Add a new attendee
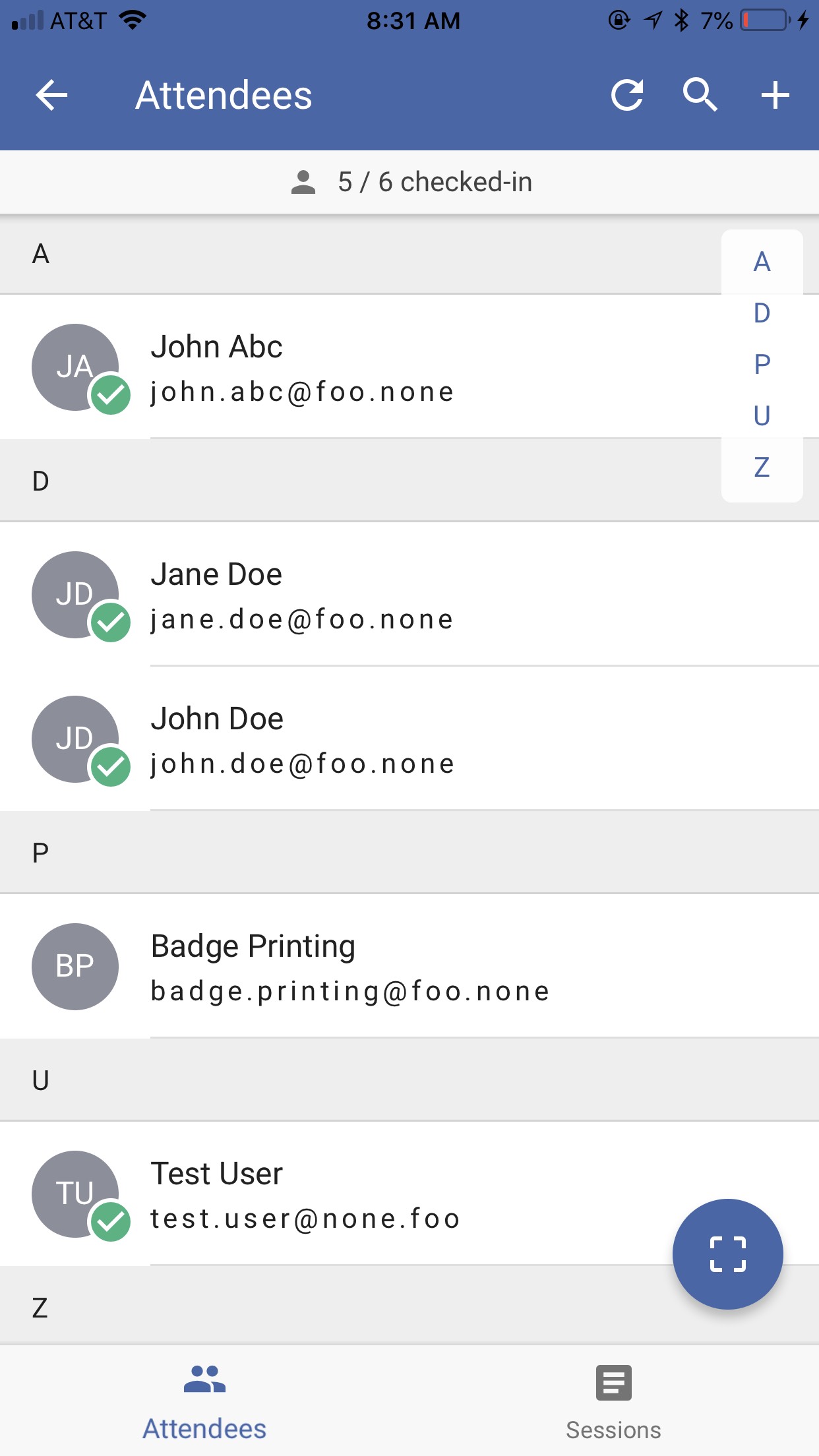Screen dimensions: 819x1456 click(775, 96)
